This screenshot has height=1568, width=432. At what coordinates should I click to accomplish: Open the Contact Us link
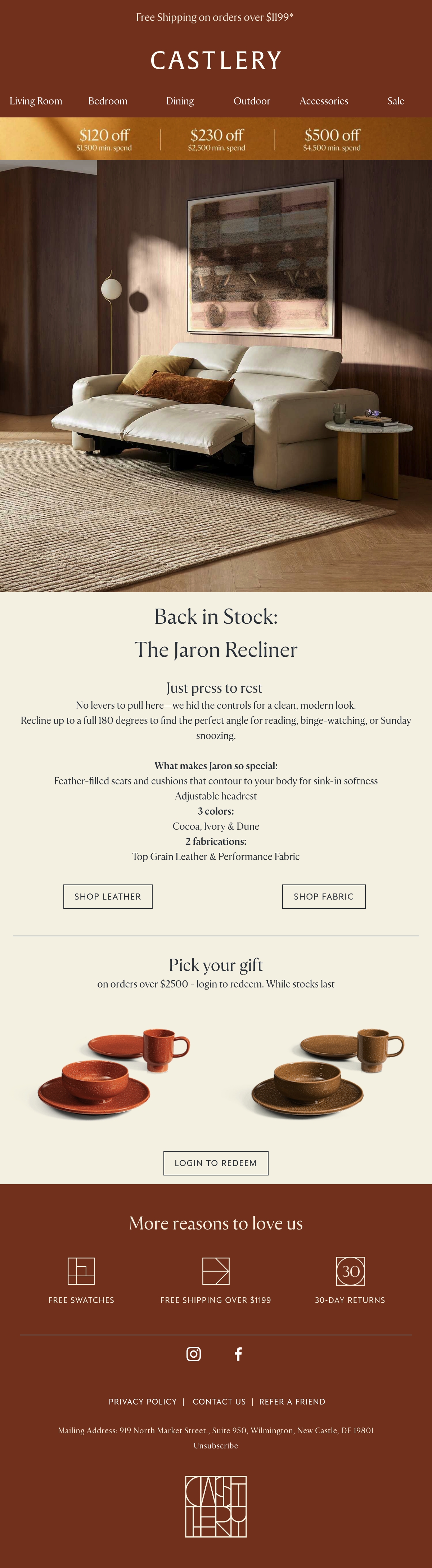tap(219, 1402)
